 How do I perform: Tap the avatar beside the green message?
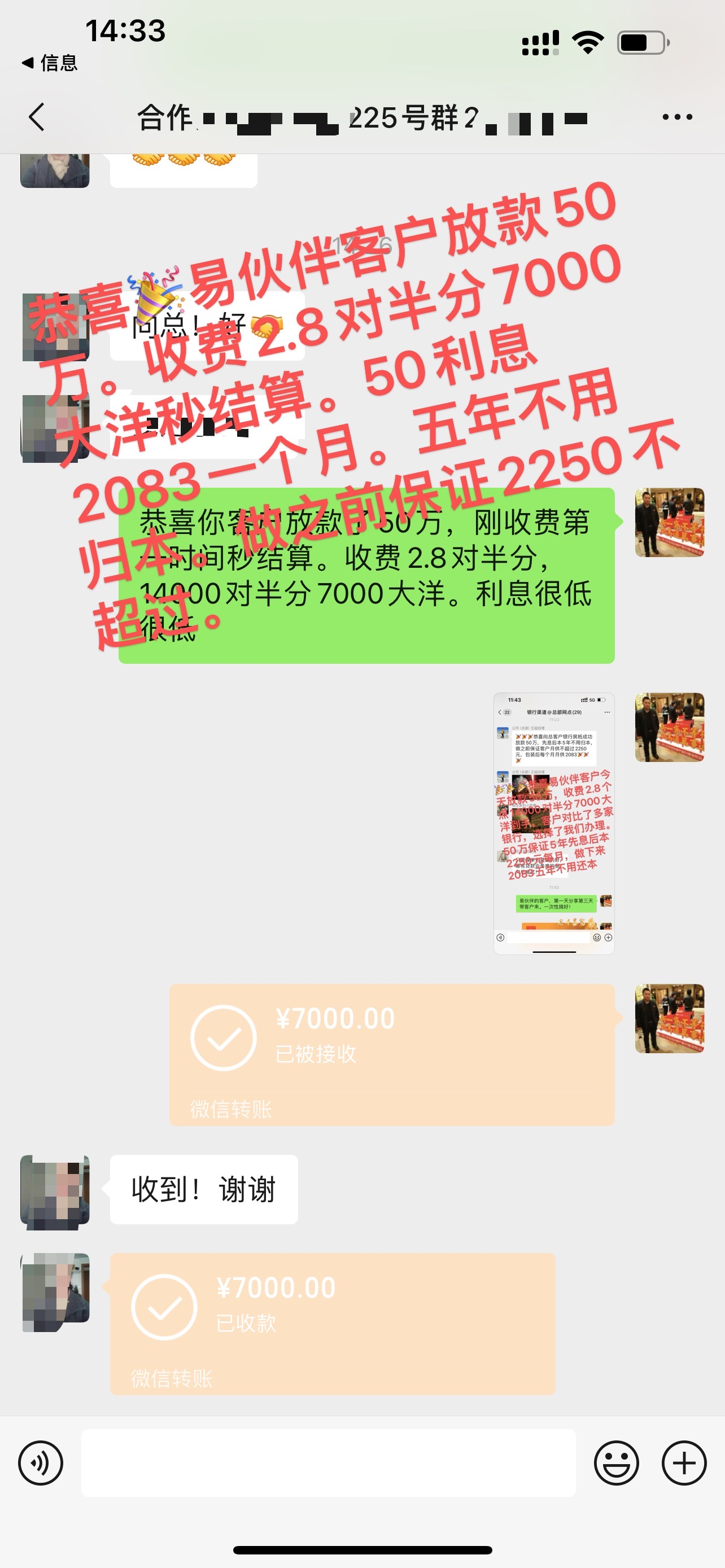669,522
